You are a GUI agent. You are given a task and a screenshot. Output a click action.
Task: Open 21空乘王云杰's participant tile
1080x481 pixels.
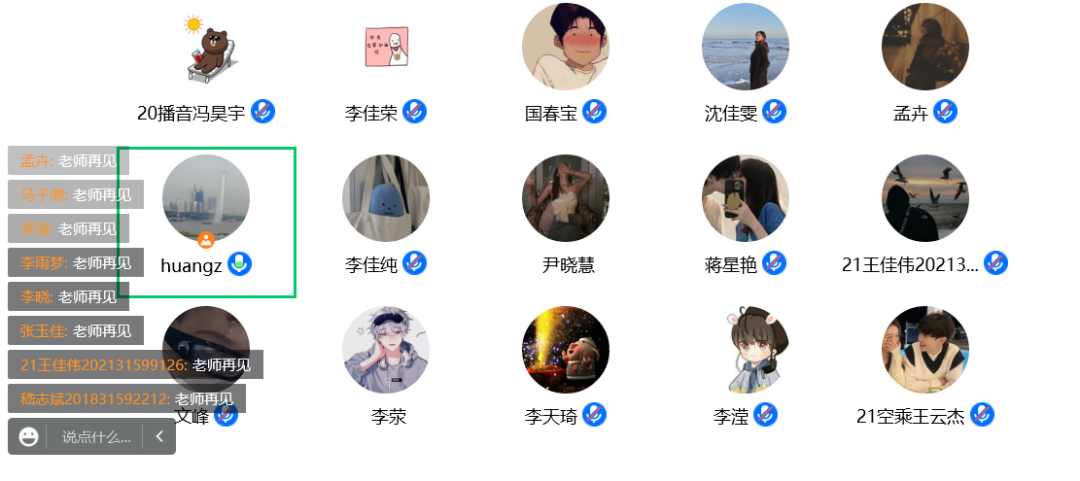[925, 350]
